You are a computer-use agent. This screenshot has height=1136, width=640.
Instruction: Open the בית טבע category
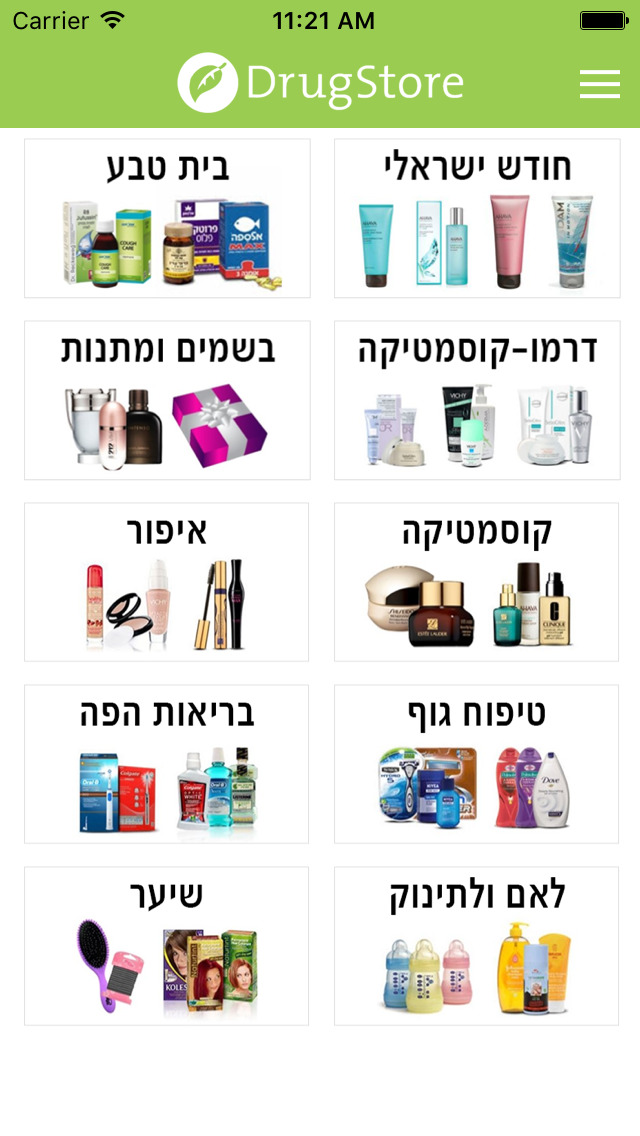pos(167,218)
